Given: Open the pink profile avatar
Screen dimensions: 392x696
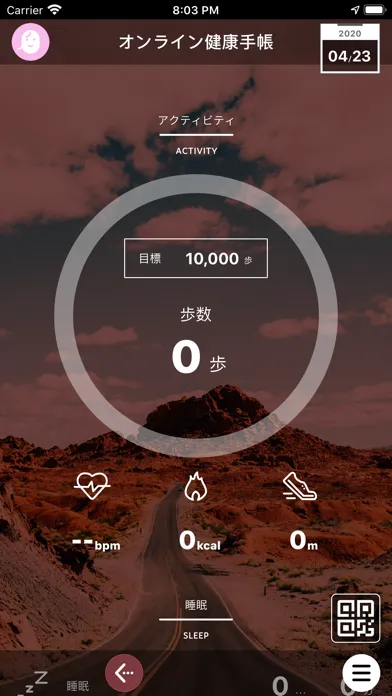Looking at the screenshot, I should click(31, 42).
